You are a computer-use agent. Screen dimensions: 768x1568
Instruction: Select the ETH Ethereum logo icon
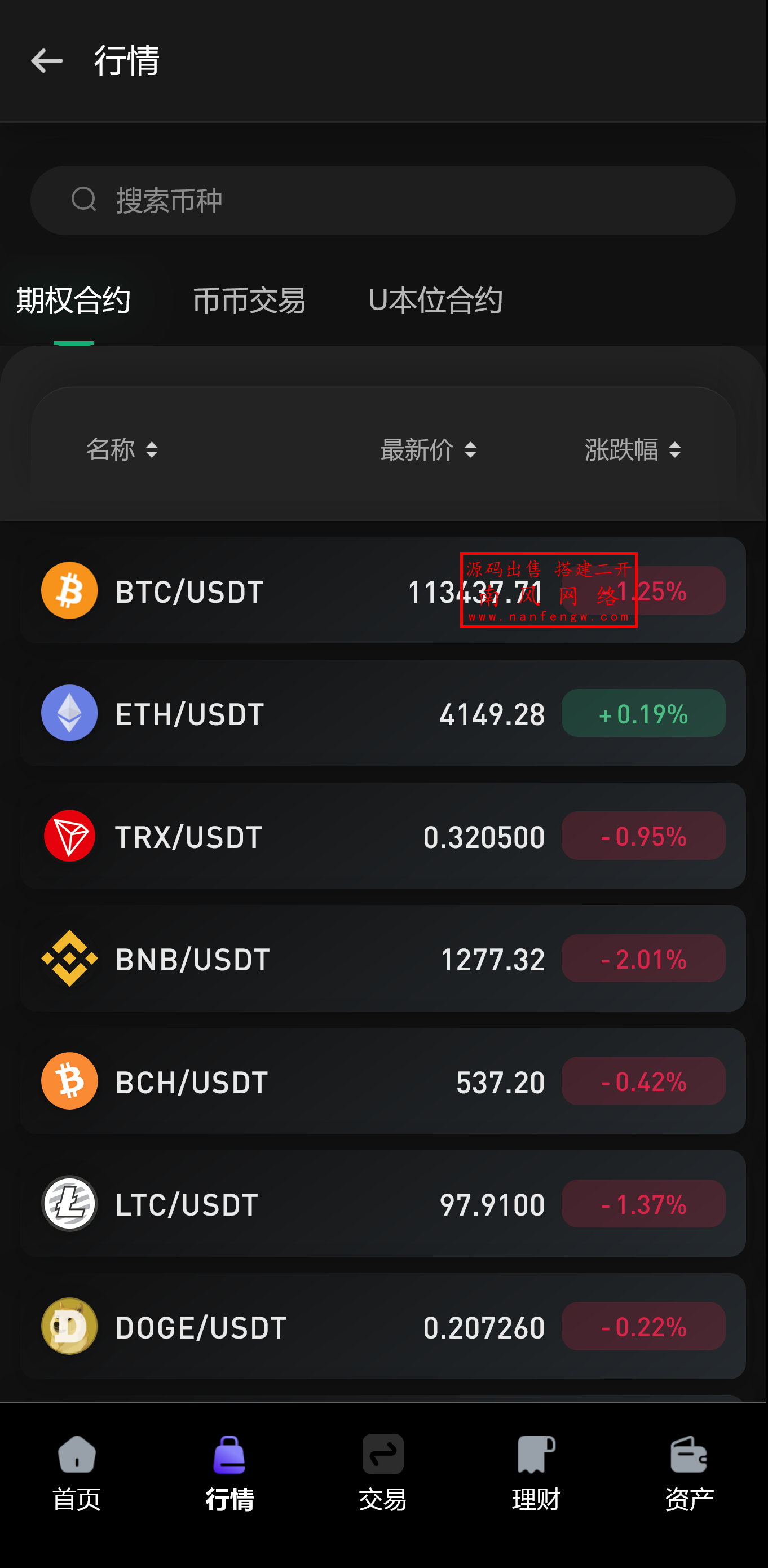[69, 713]
